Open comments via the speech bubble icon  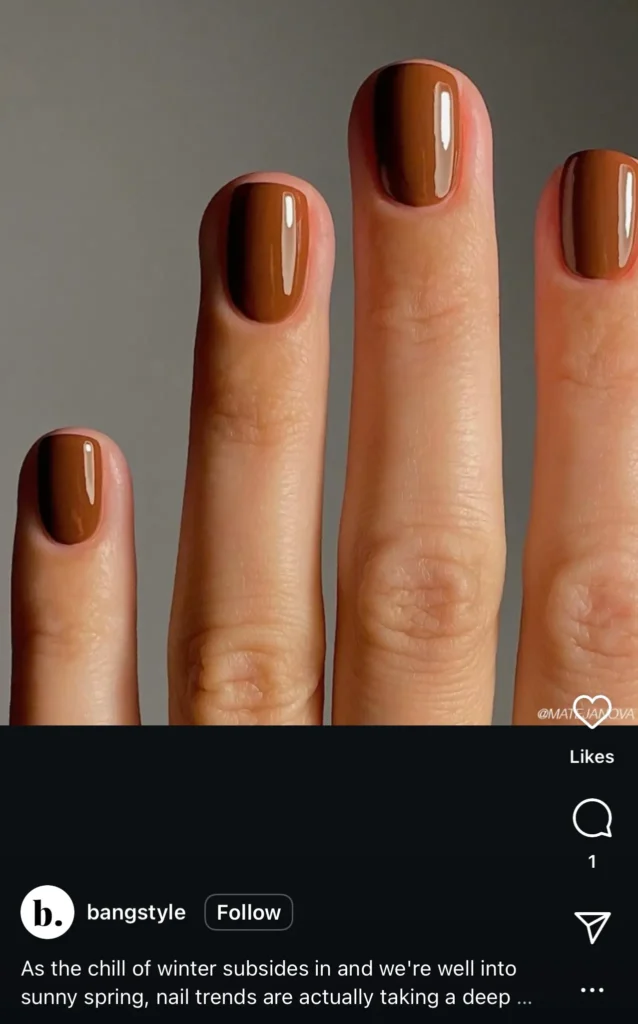(x=592, y=819)
